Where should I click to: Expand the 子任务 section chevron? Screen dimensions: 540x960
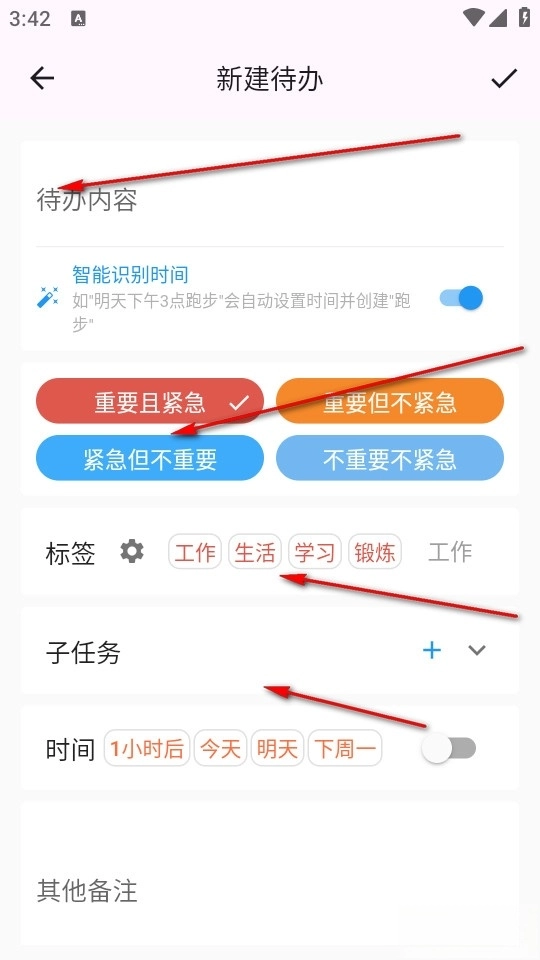pos(477,650)
